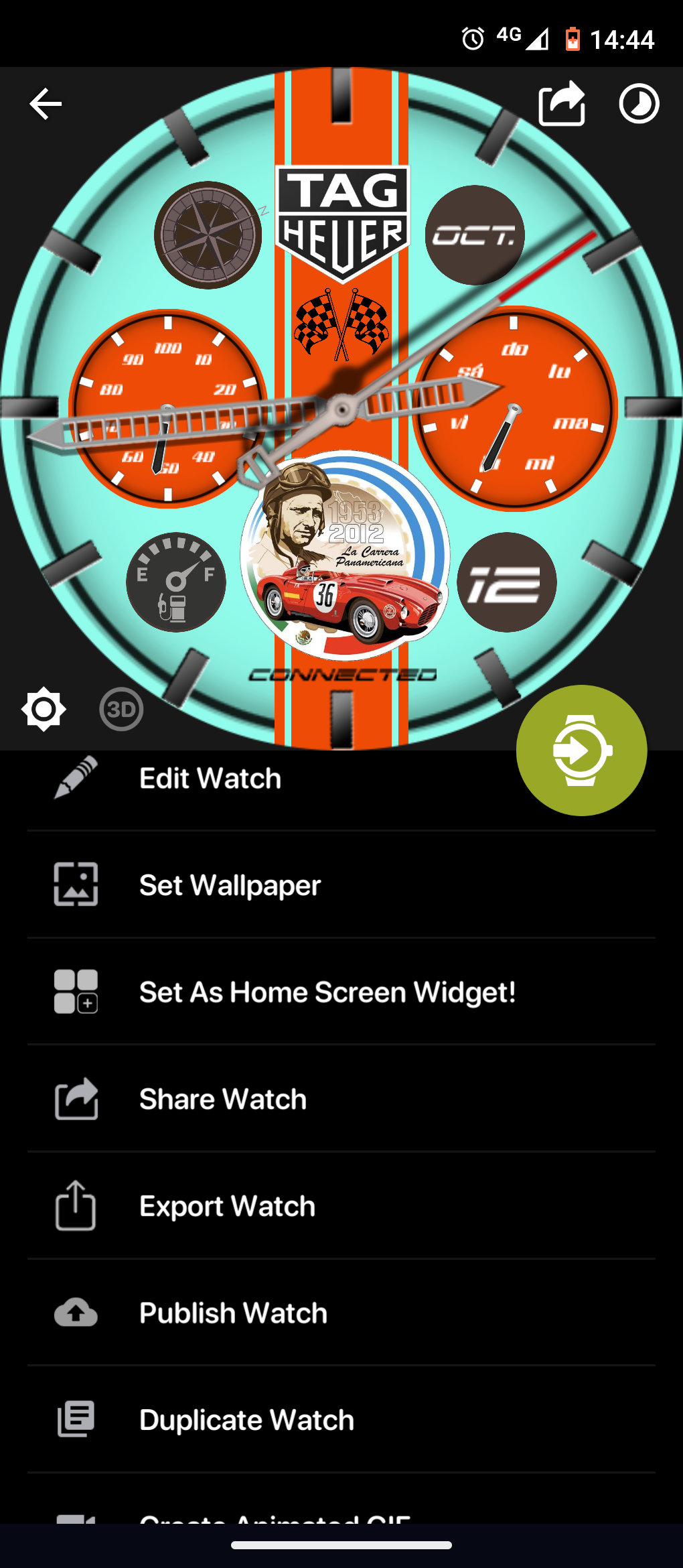The image size is (683, 1568).
Task: Tap the share icon in the top bar
Action: tap(562, 103)
